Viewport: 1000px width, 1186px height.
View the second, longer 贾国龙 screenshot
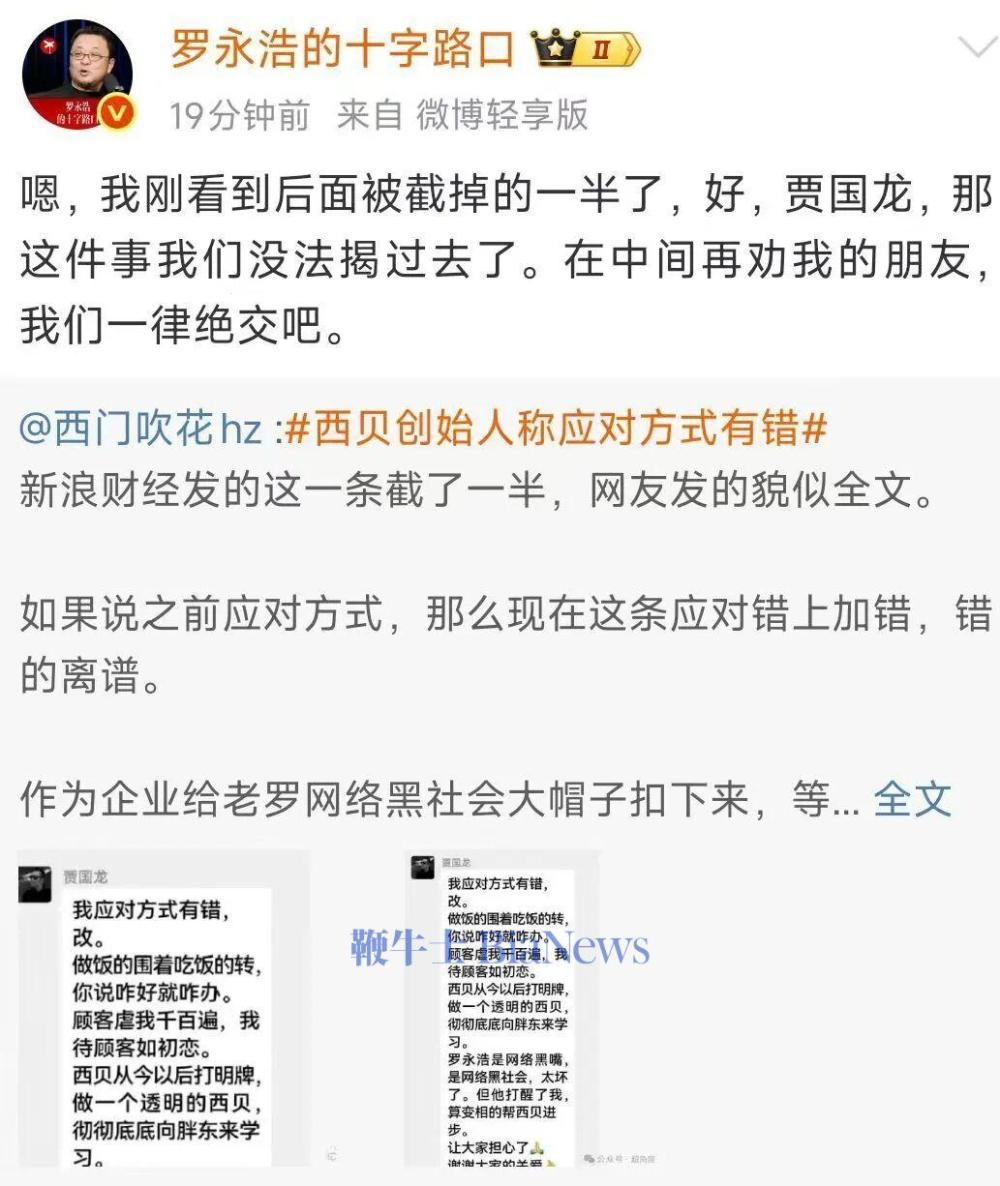pos(501,1010)
